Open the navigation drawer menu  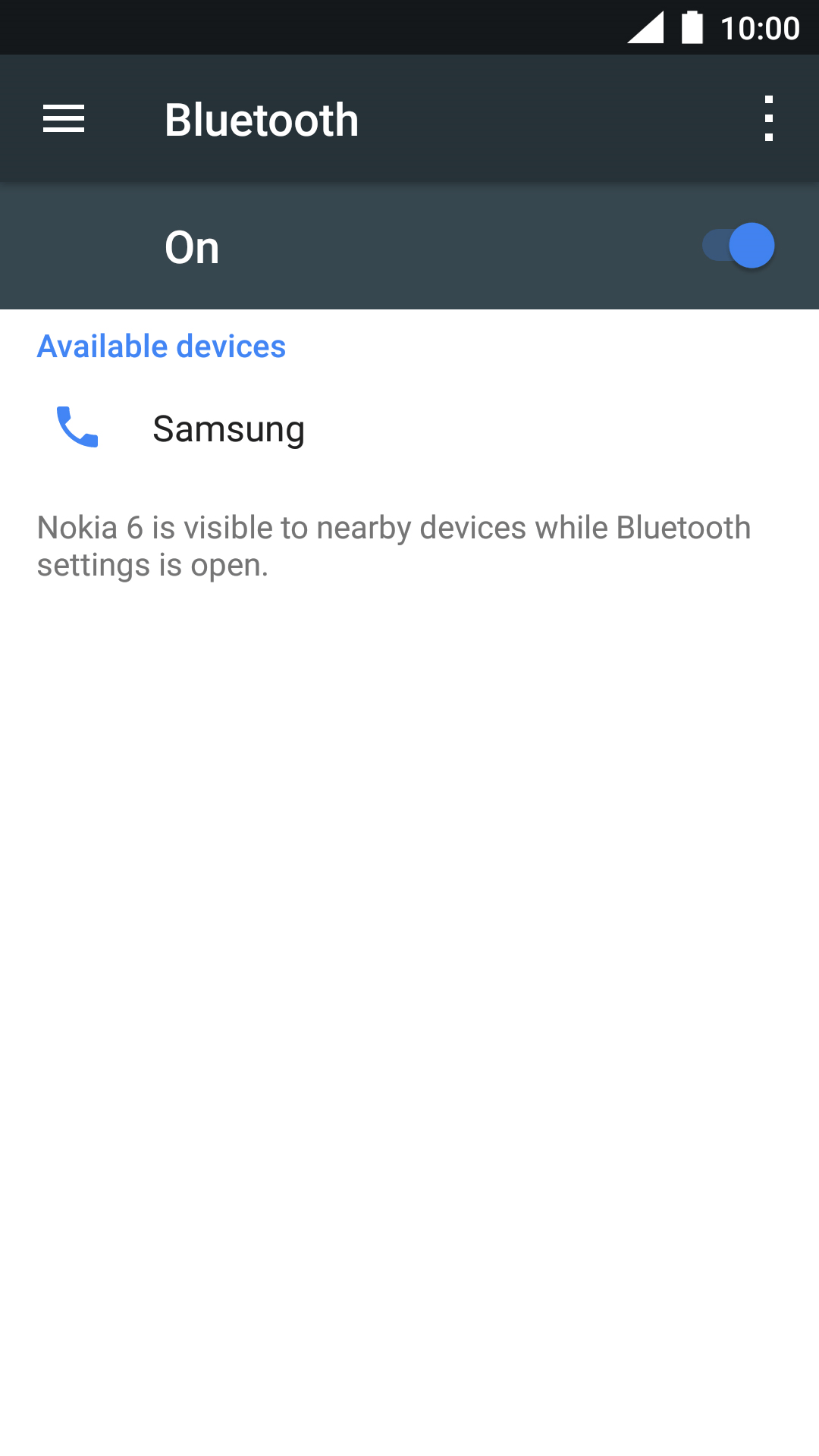pos(64,119)
